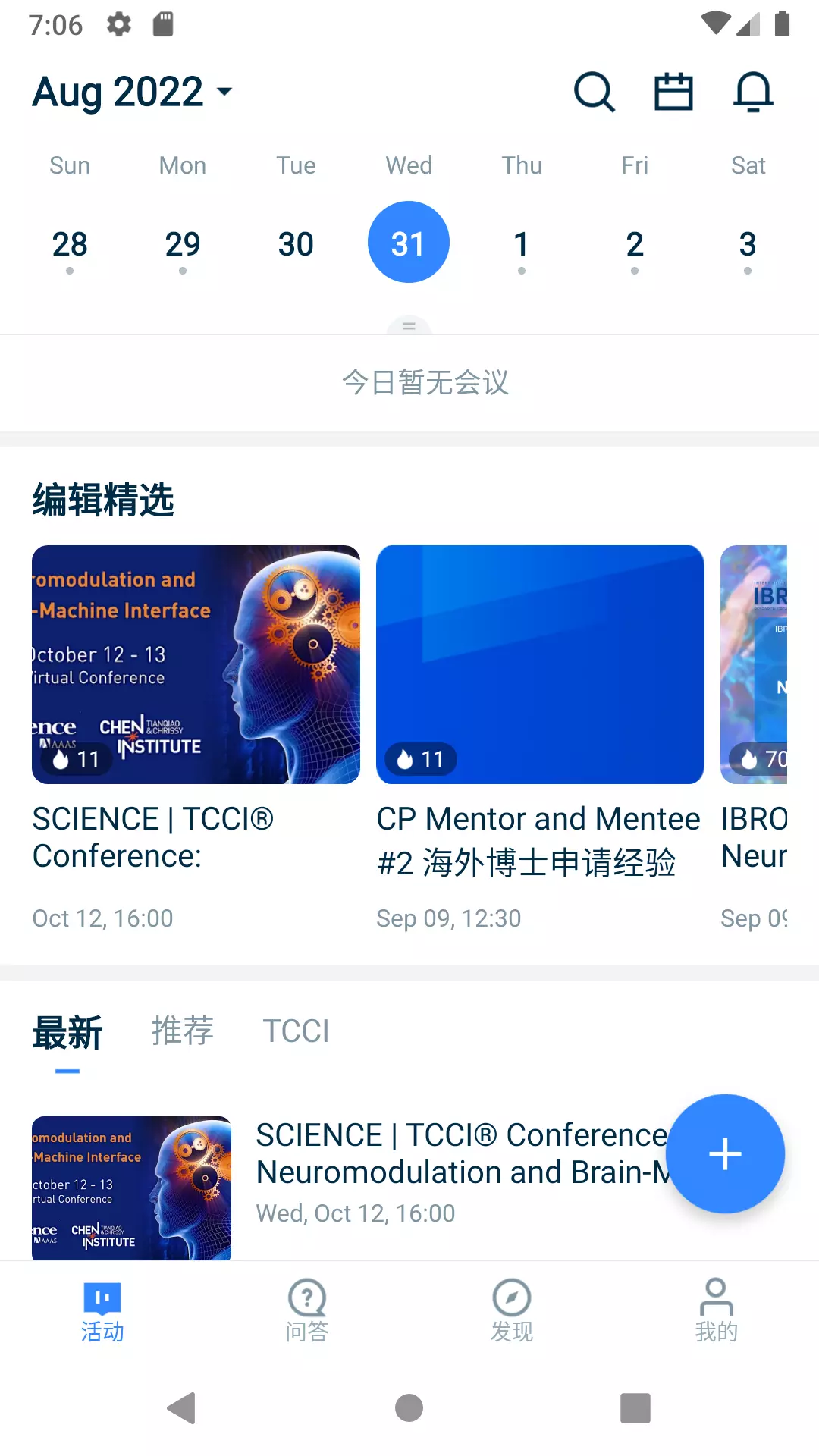Open the notifications bell

(753, 92)
